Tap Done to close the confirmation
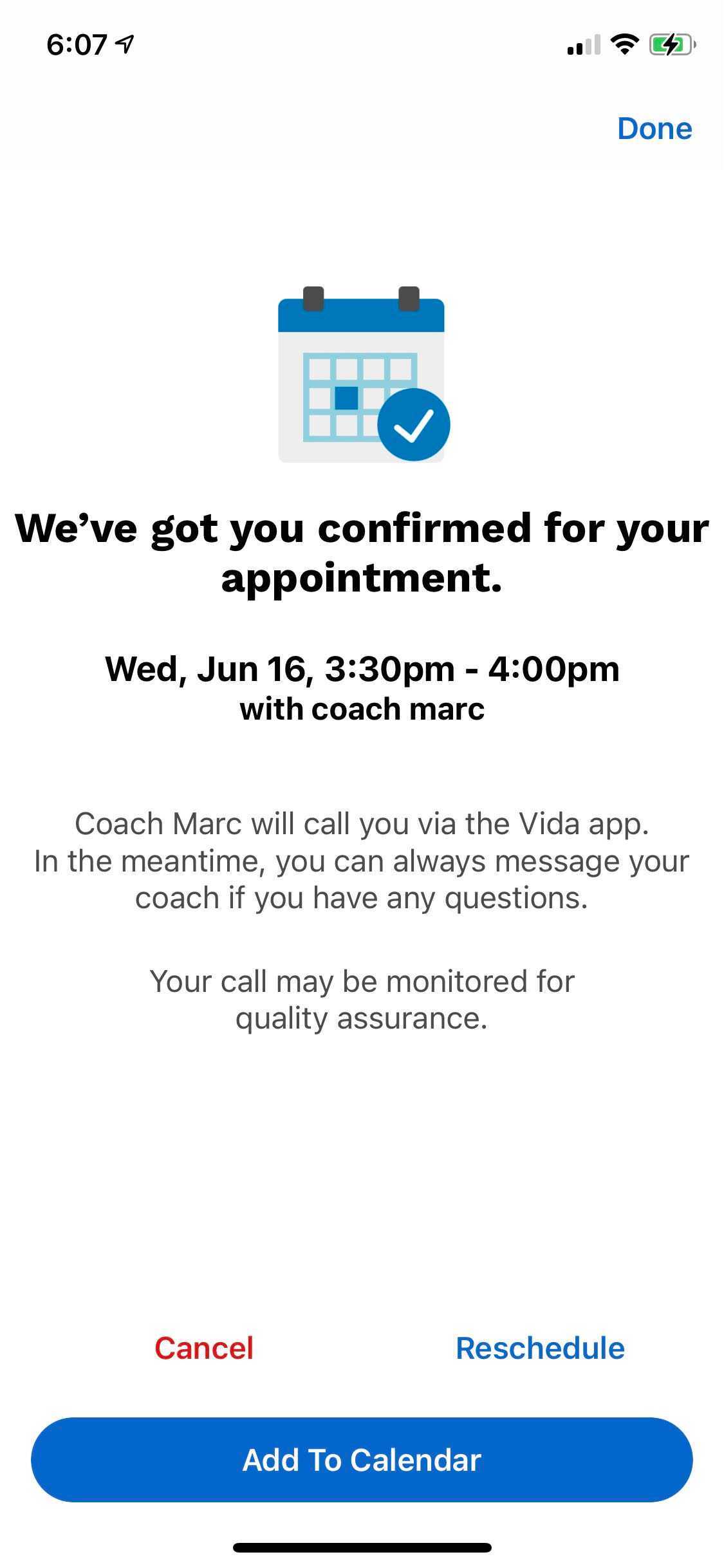This screenshot has height=1568, width=724. point(654,129)
